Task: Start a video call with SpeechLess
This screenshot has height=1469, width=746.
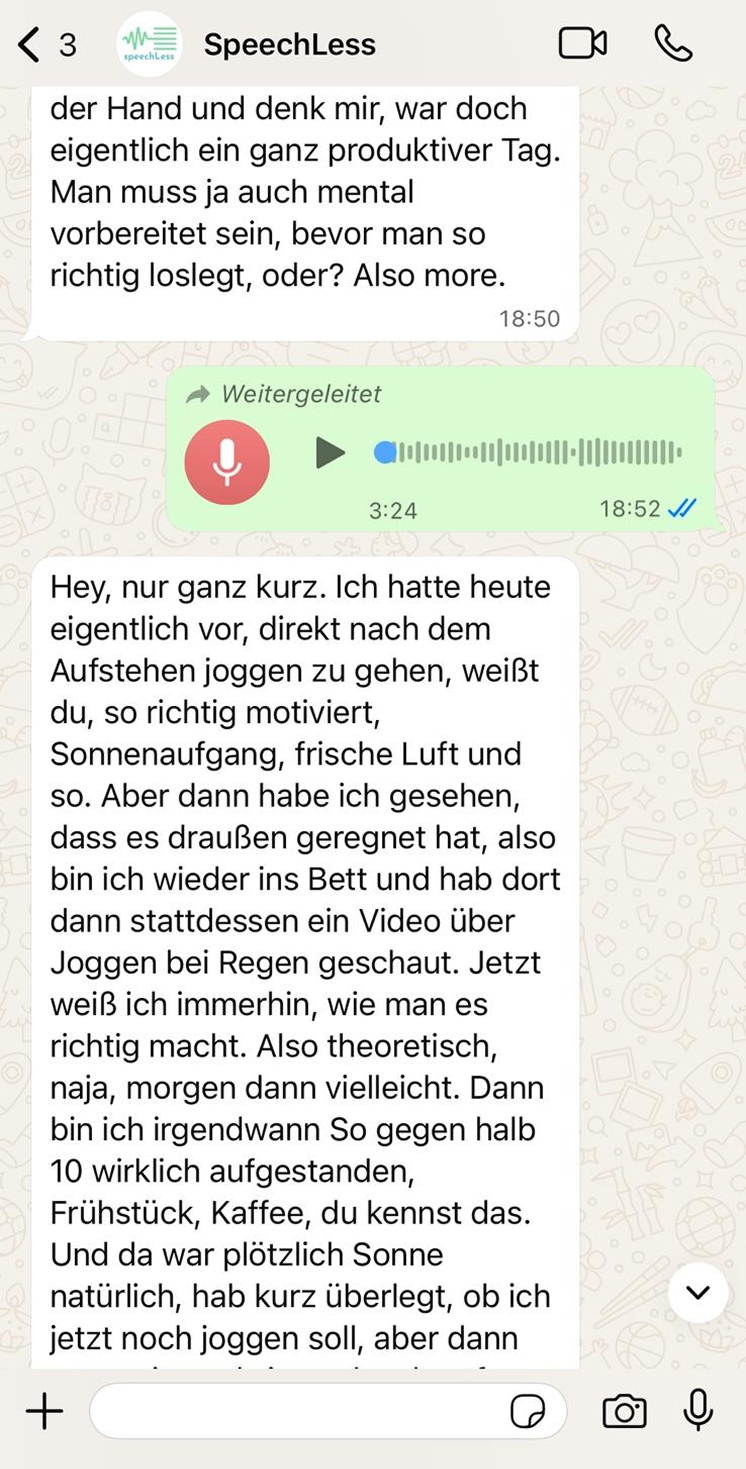Action: point(582,44)
